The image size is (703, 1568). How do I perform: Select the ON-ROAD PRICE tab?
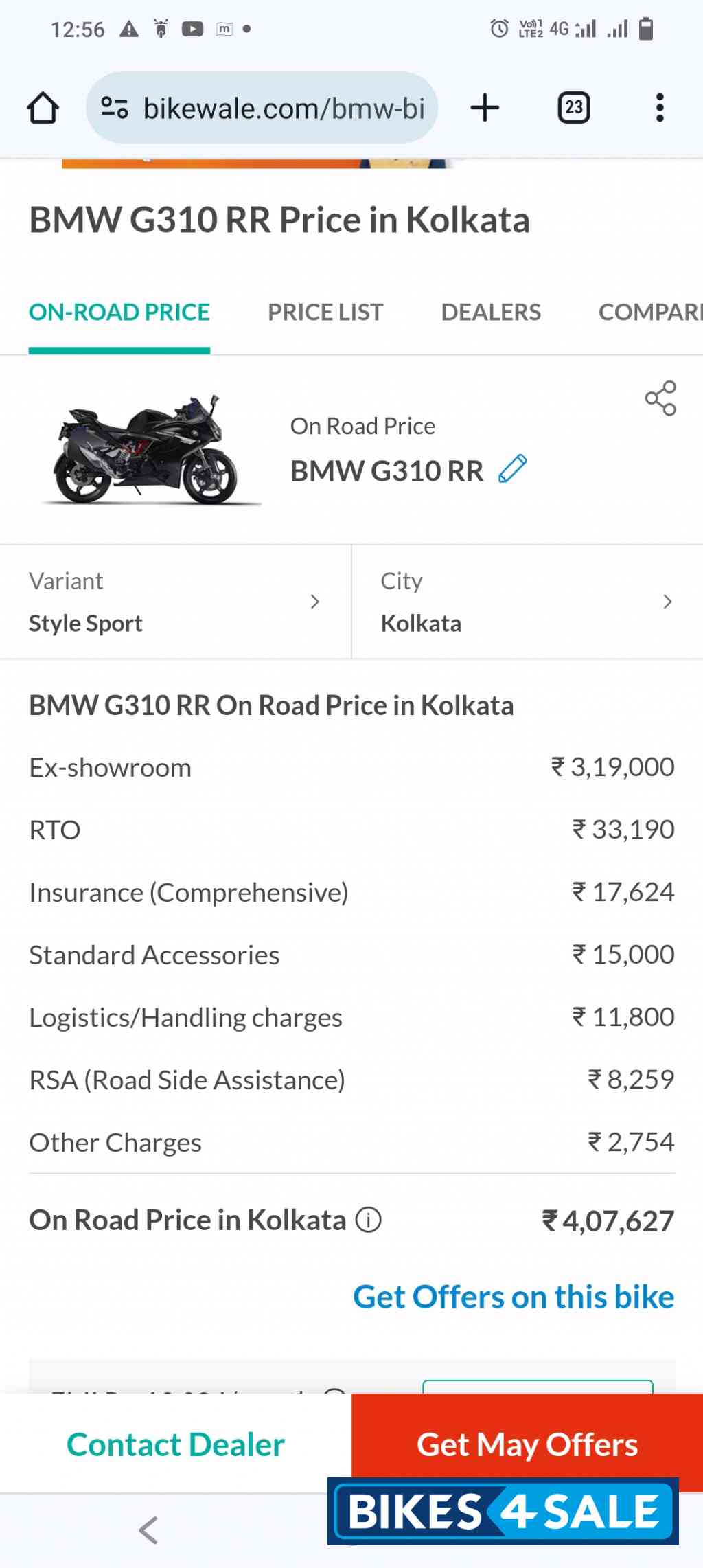pyautogui.click(x=119, y=312)
